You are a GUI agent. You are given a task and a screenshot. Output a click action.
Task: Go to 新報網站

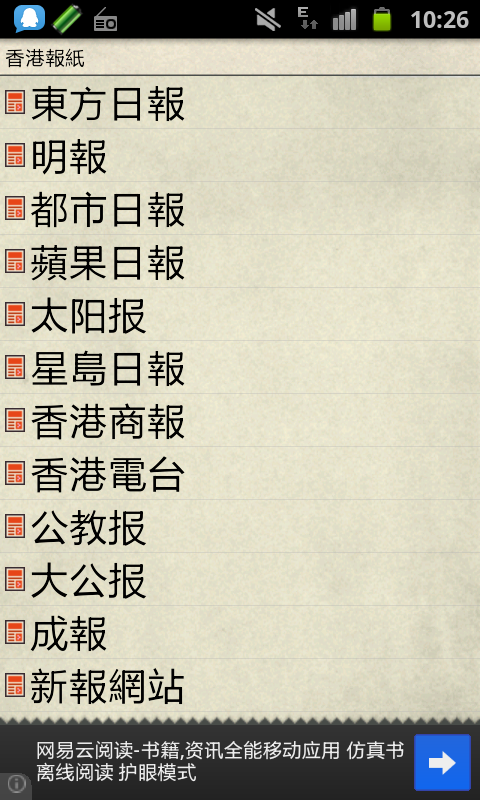click(x=240, y=686)
